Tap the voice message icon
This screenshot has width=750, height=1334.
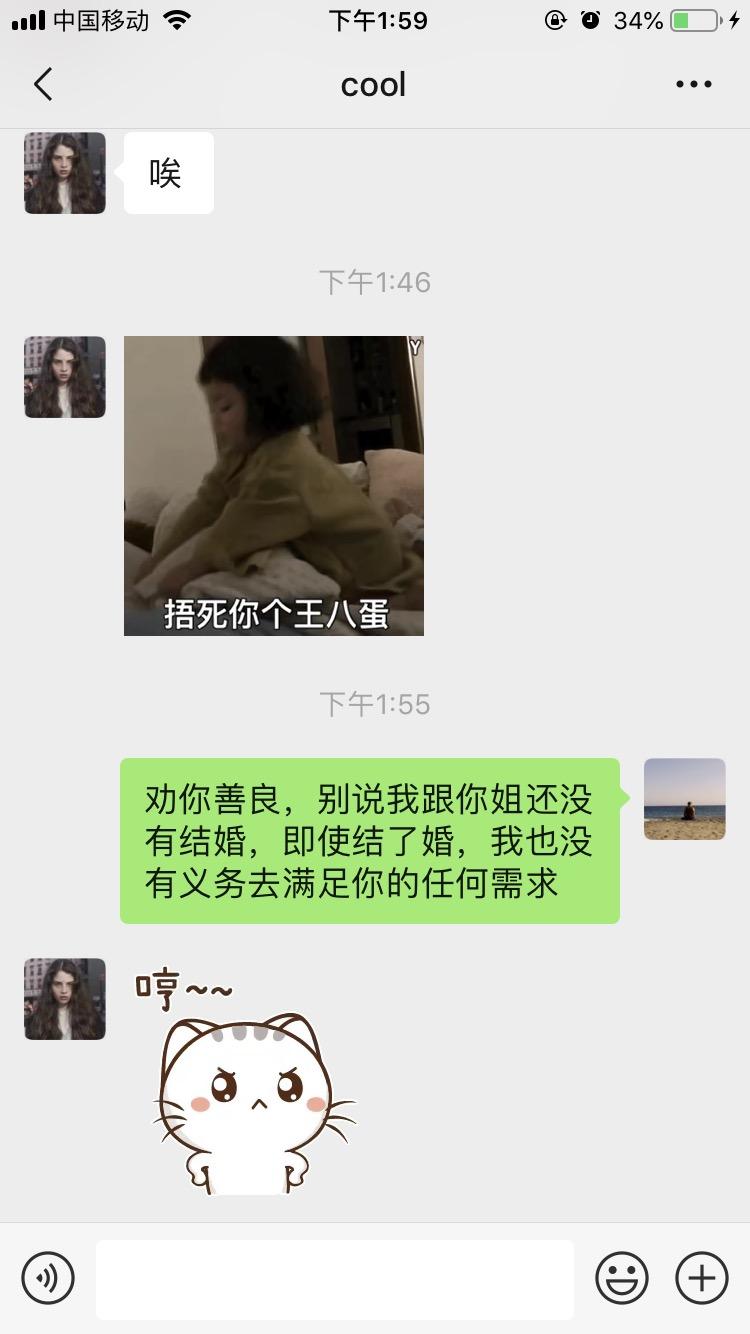[x=47, y=1278]
